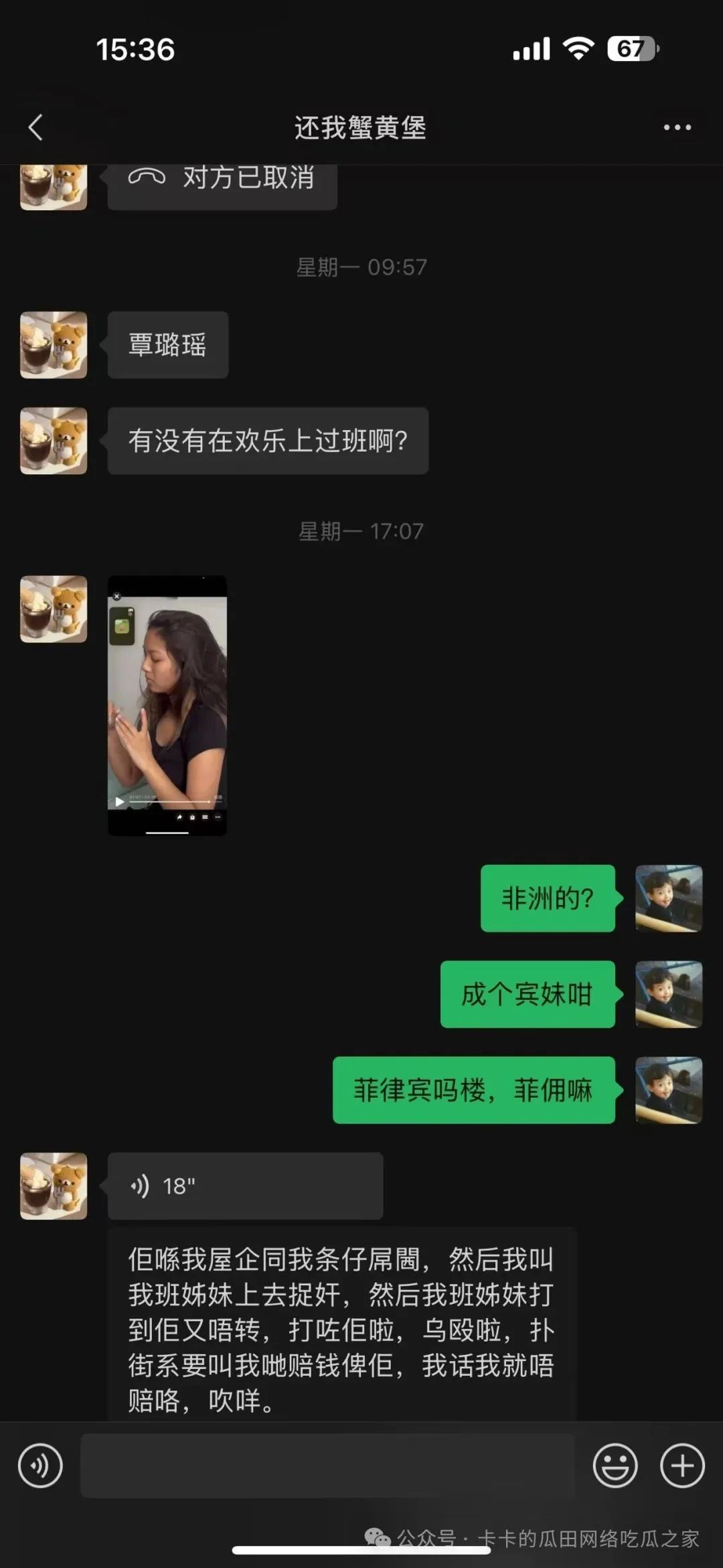This screenshot has width=723, height=1568.
Task: Open my avatar beside 非洲的?
Action: tap(668, 898)
